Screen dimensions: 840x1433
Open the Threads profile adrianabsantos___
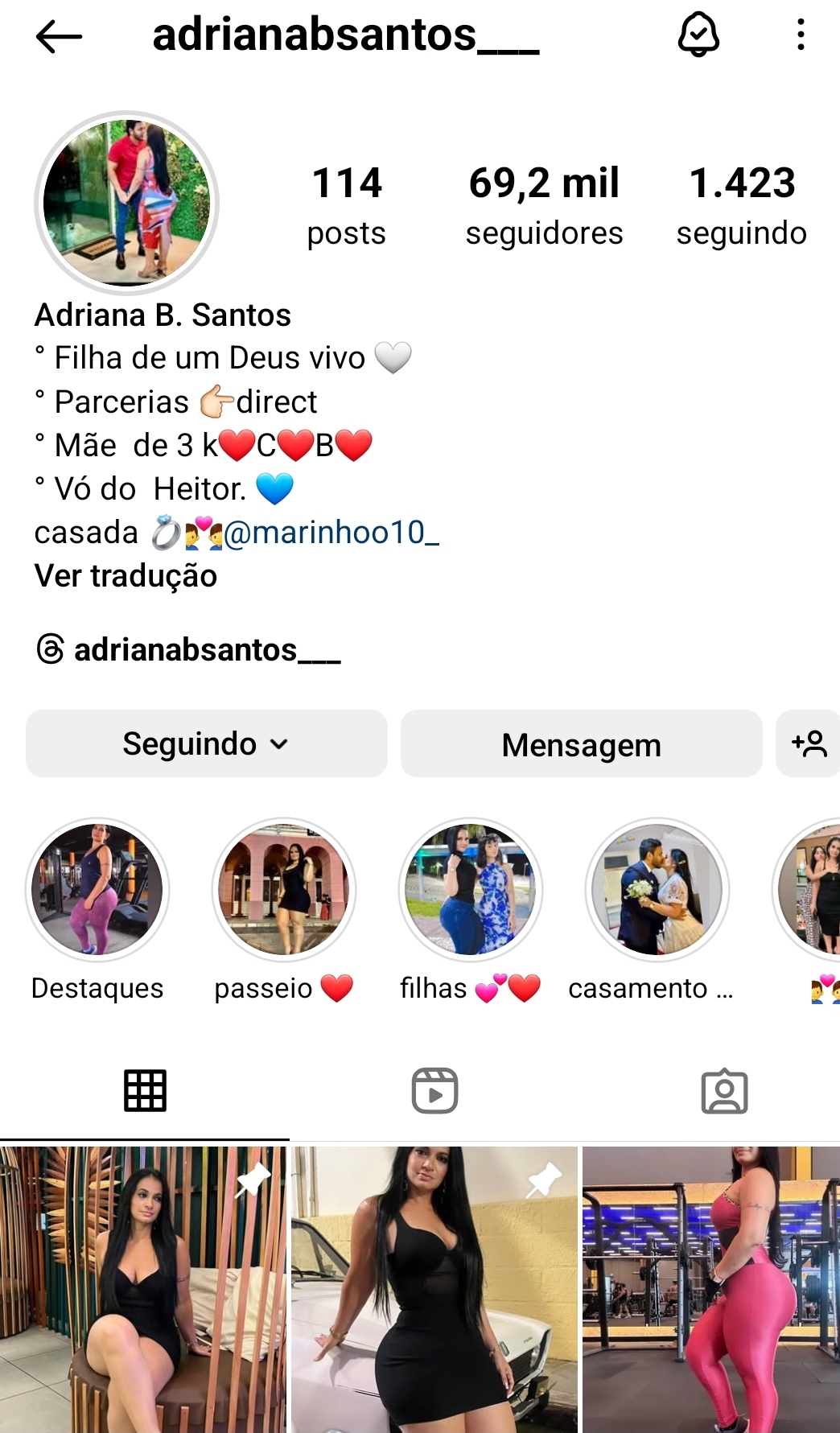click(189, 649)
